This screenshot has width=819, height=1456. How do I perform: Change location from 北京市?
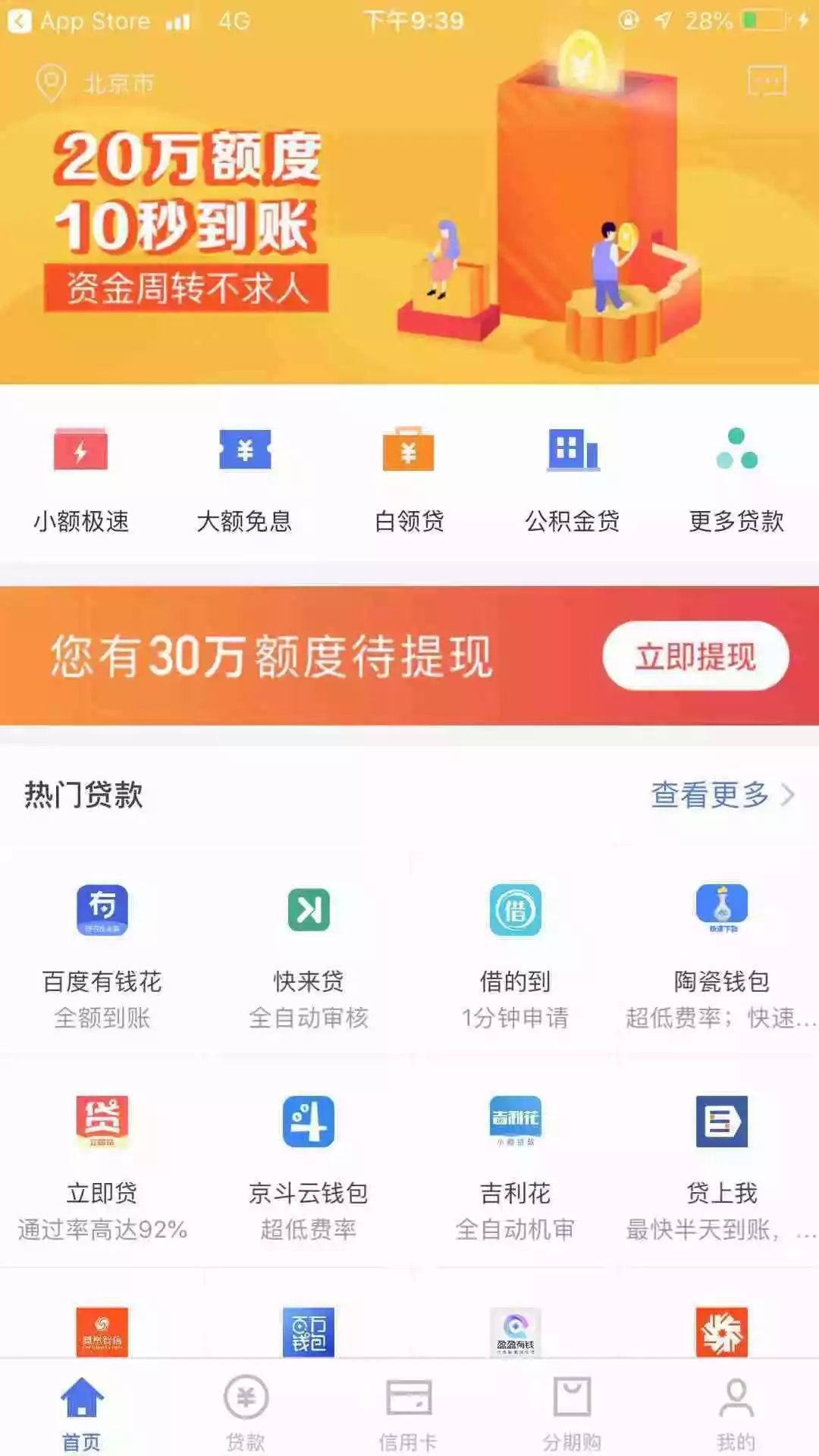coord(96,83)
